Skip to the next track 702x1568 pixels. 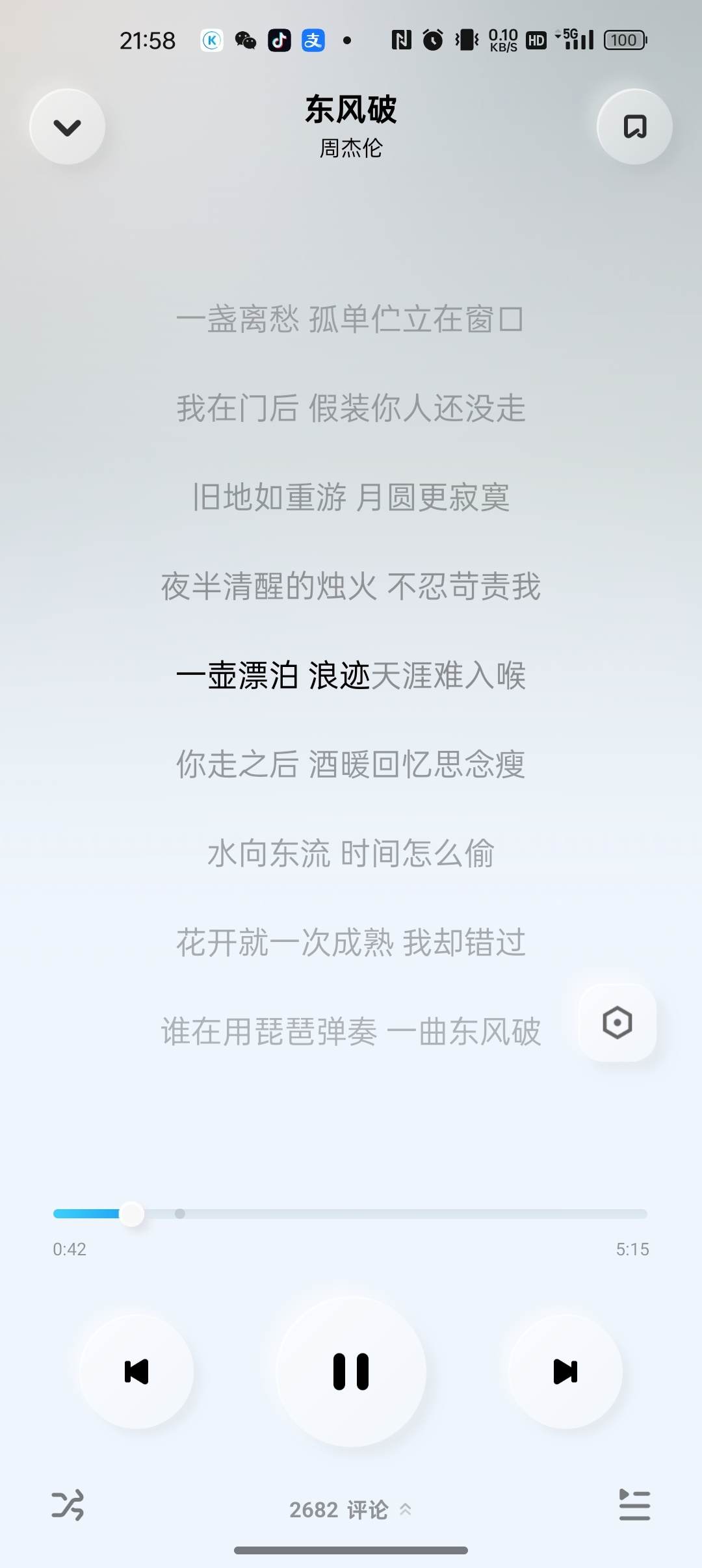coord(565,1372)
